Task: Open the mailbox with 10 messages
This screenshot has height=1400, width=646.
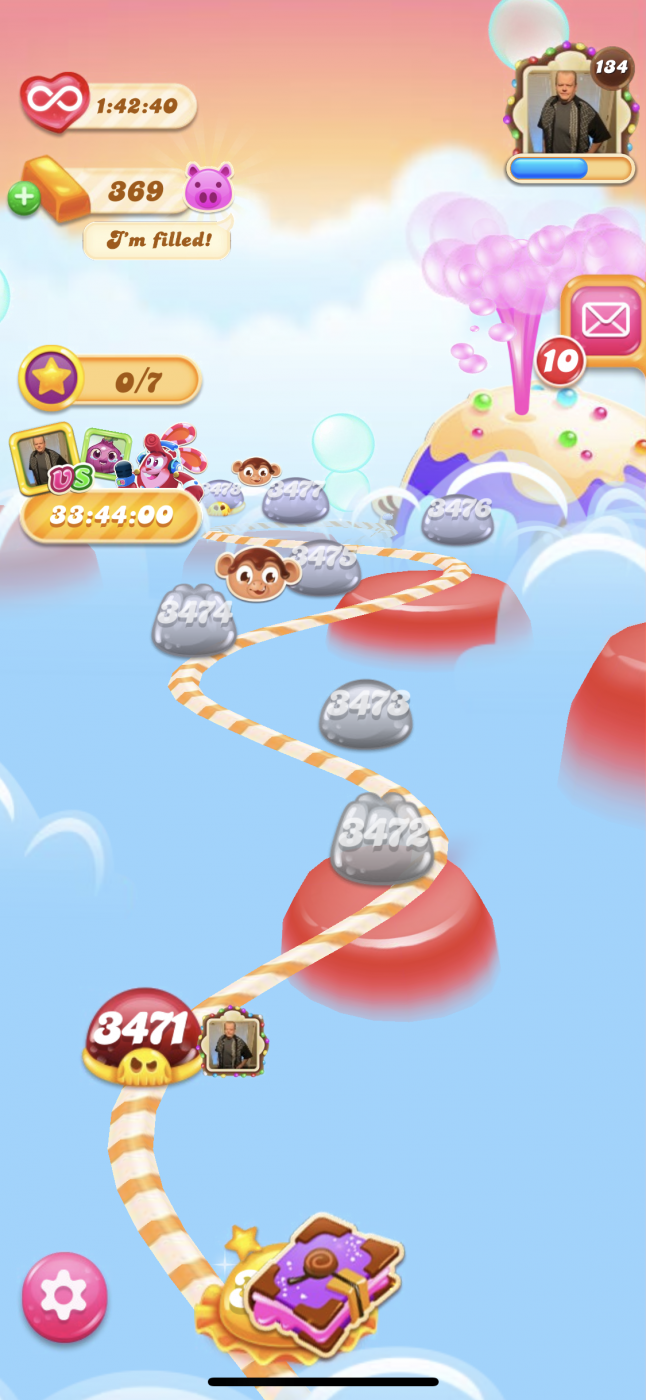Action: tap(604, 321)
